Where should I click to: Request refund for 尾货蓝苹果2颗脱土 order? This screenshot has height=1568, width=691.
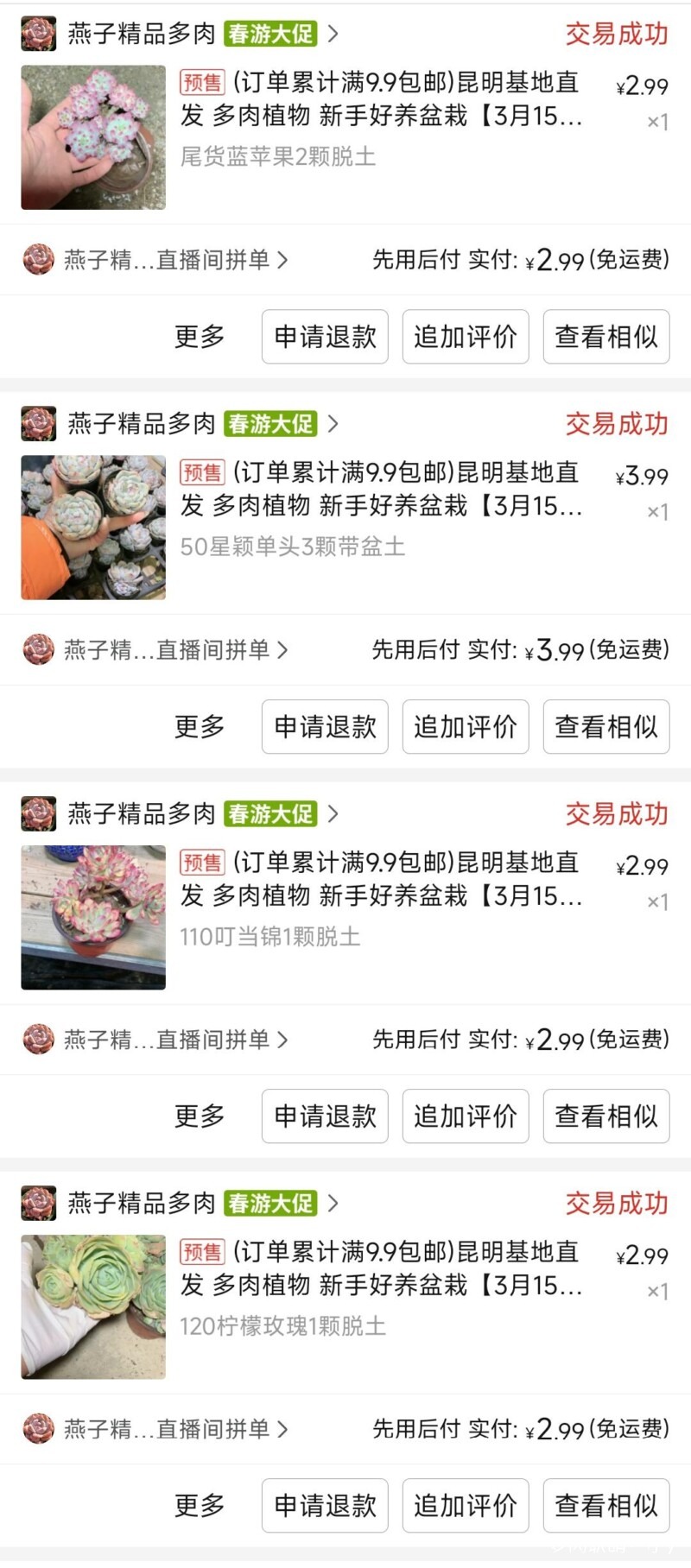click(x=325, y=337)
